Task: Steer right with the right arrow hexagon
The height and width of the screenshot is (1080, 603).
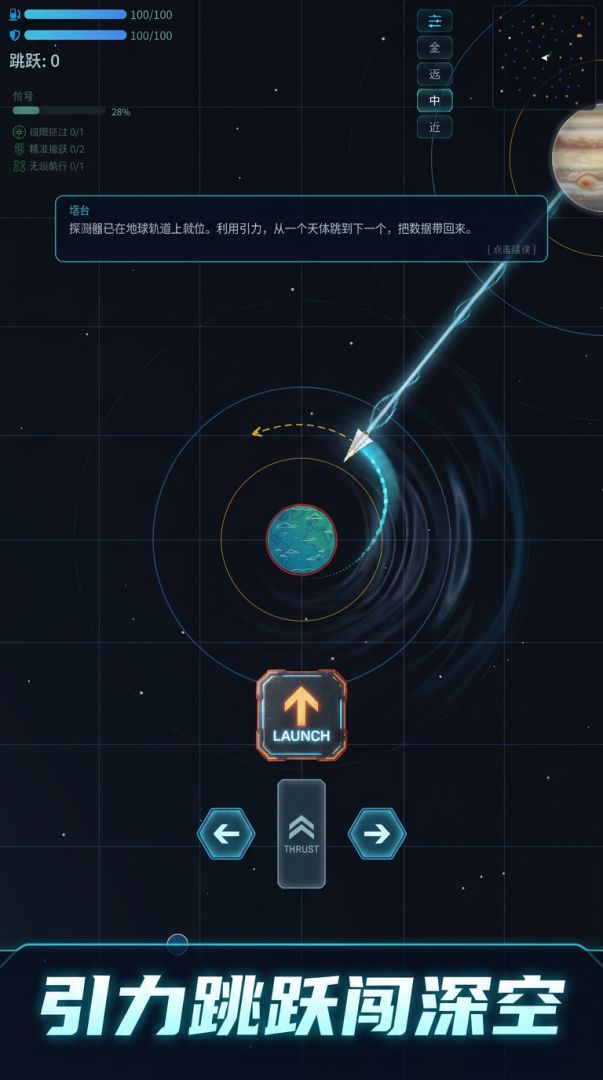Action: click(x=377, y=833)
